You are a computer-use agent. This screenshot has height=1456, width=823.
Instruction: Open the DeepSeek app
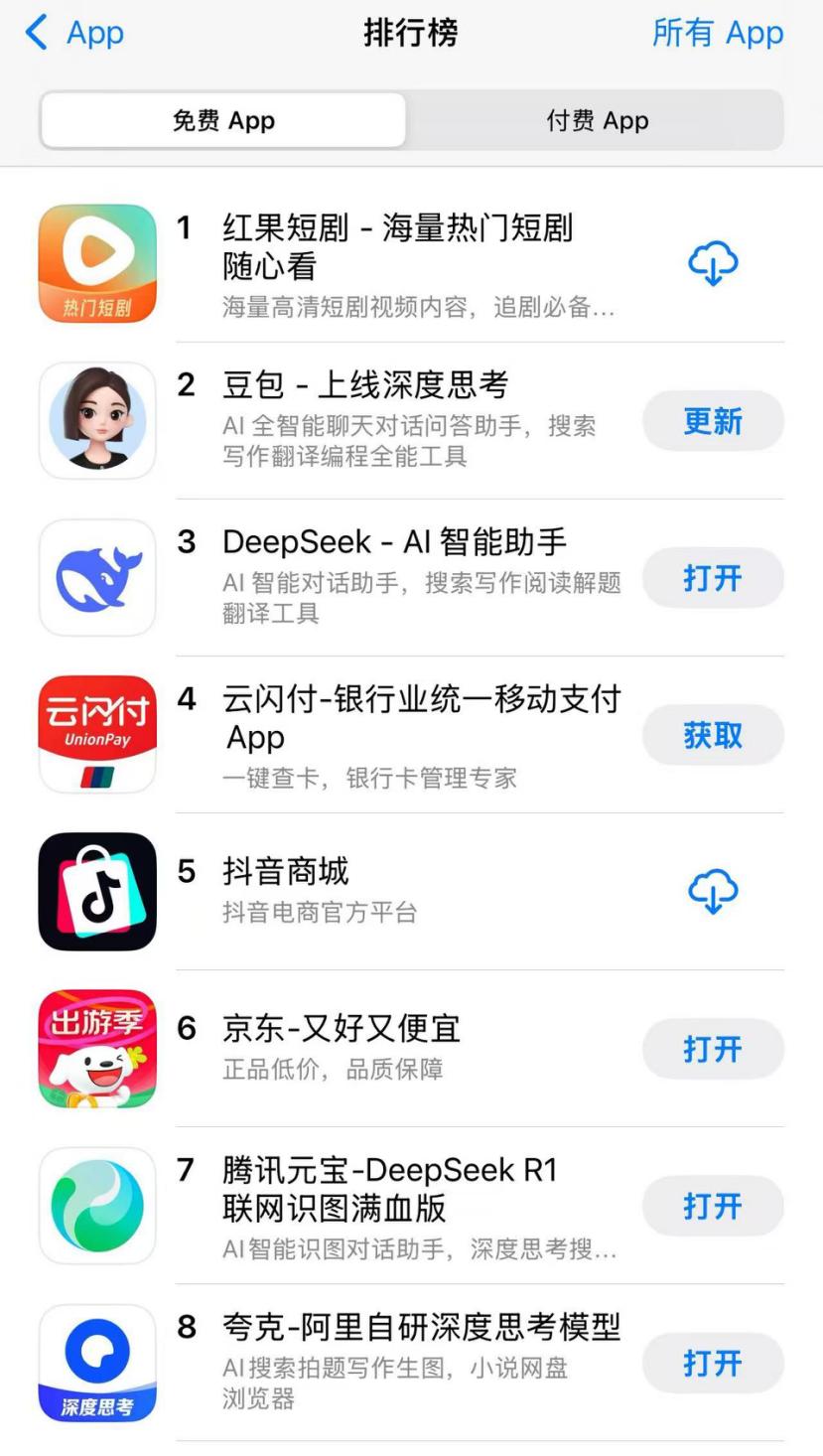tap(713, 578)
